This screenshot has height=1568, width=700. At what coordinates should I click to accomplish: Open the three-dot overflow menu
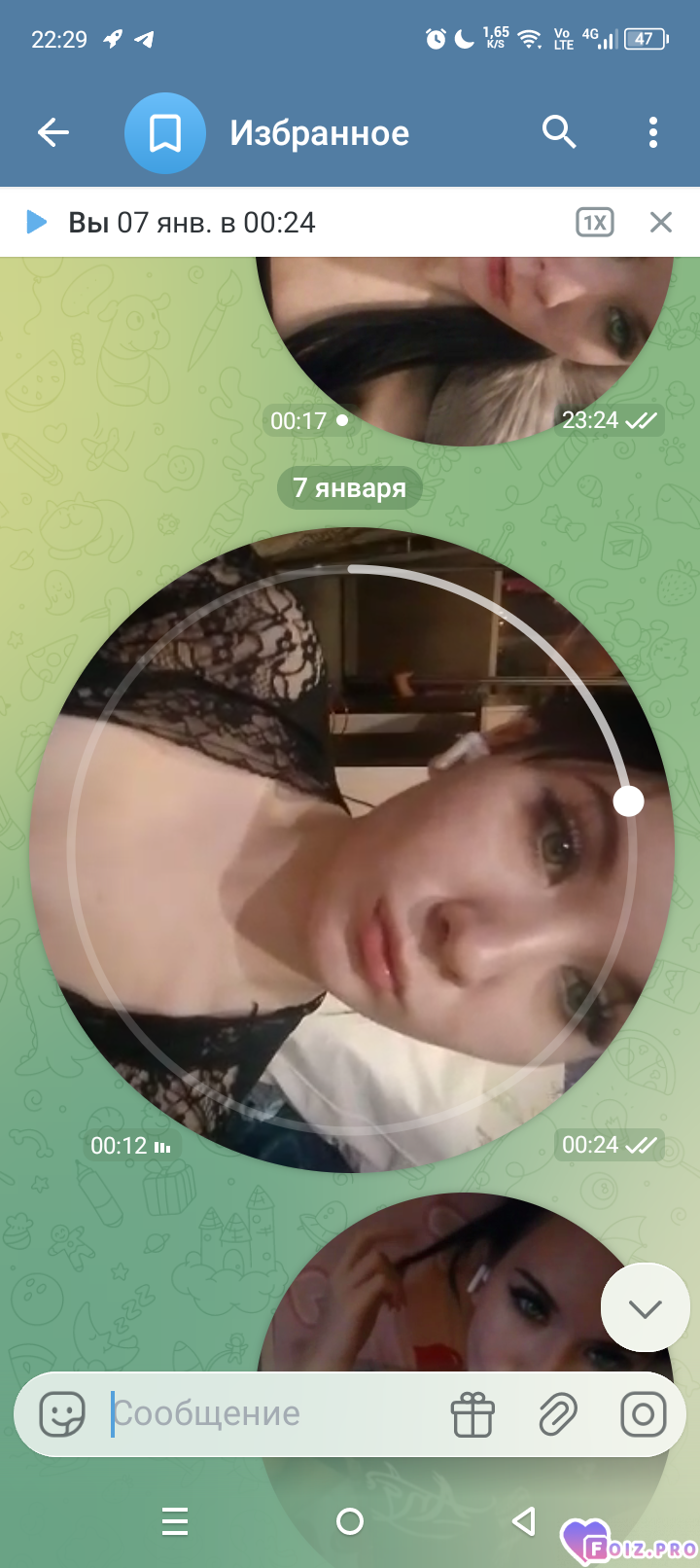[x=652, y=132]
